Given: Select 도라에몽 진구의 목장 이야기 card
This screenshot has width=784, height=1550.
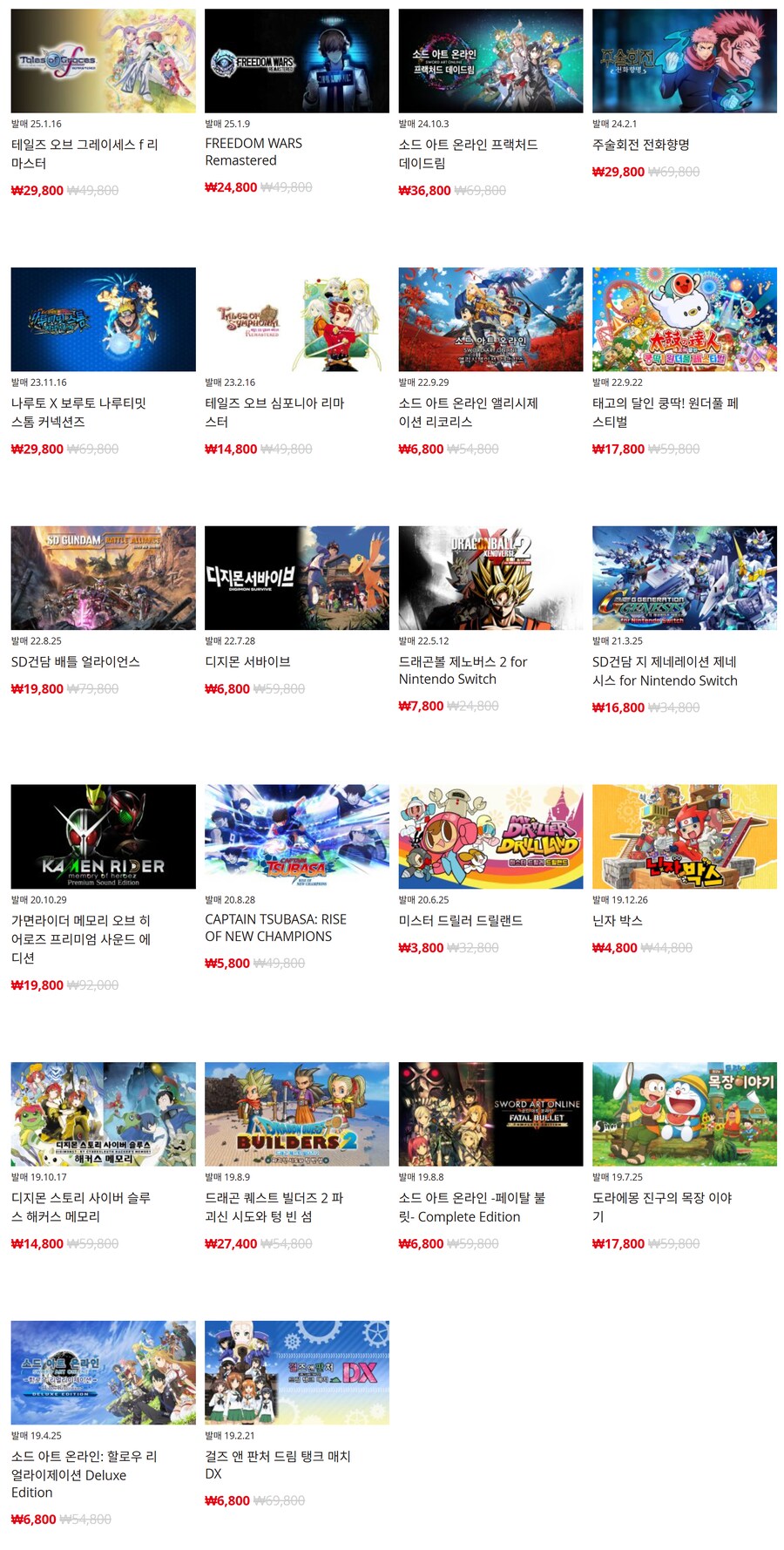Looking at the screenshot, I should (684, 1113).
